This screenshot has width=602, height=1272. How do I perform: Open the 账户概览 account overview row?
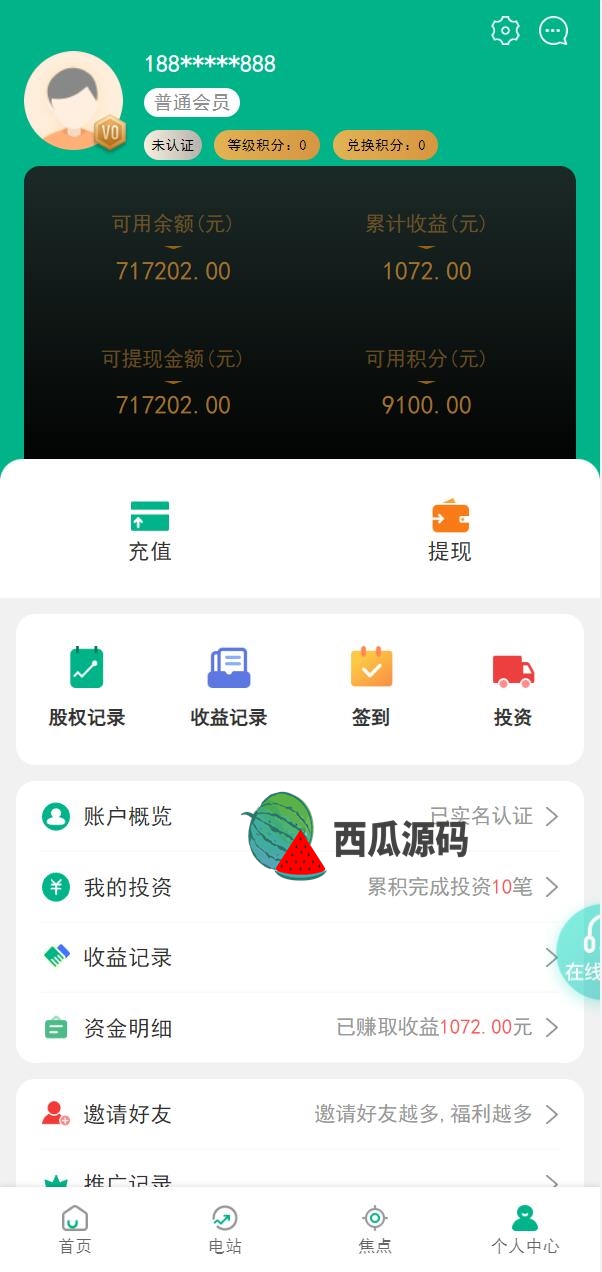tap(300, 817)
